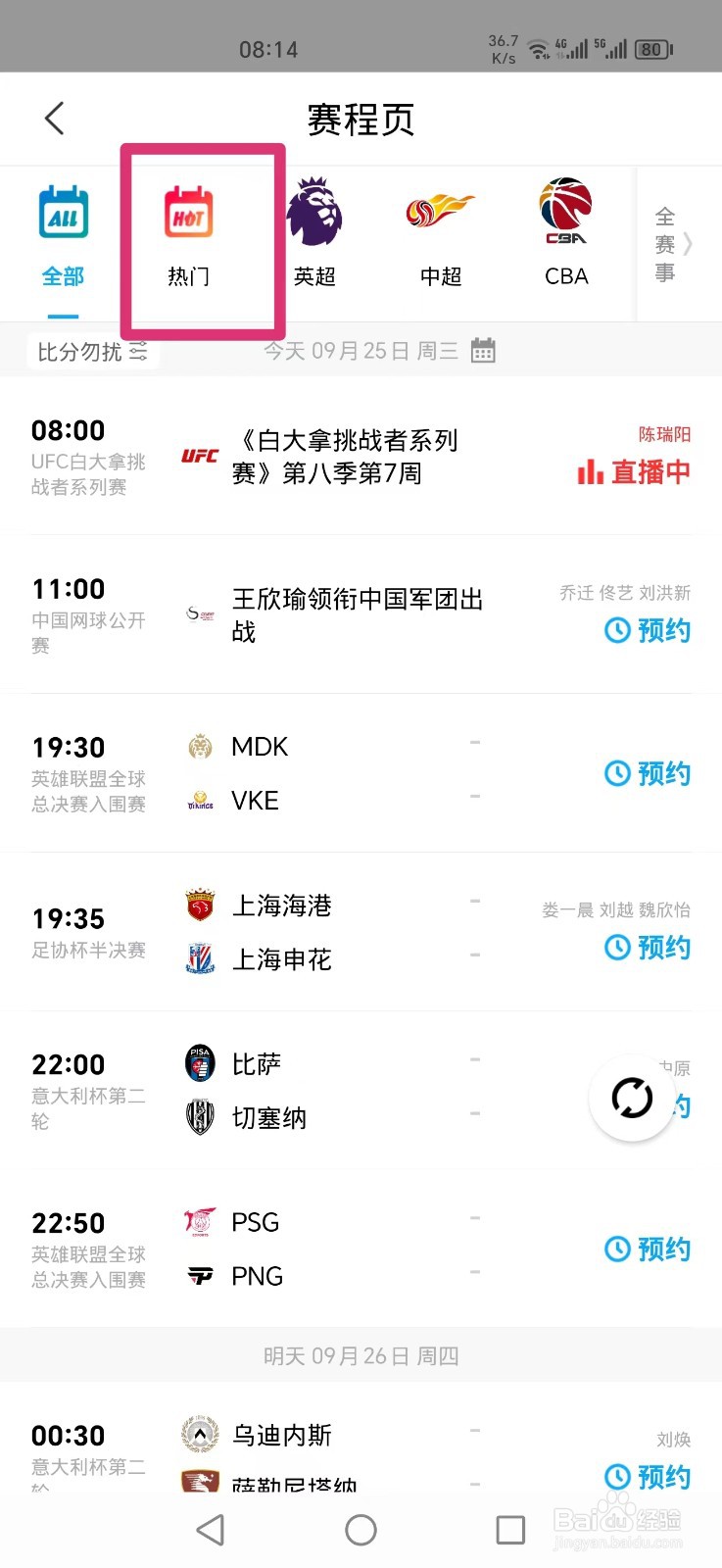Open recent apps from navigation bar
Image resolution: width=722 pixels, height=1568 pixels.
(510, 1530)
